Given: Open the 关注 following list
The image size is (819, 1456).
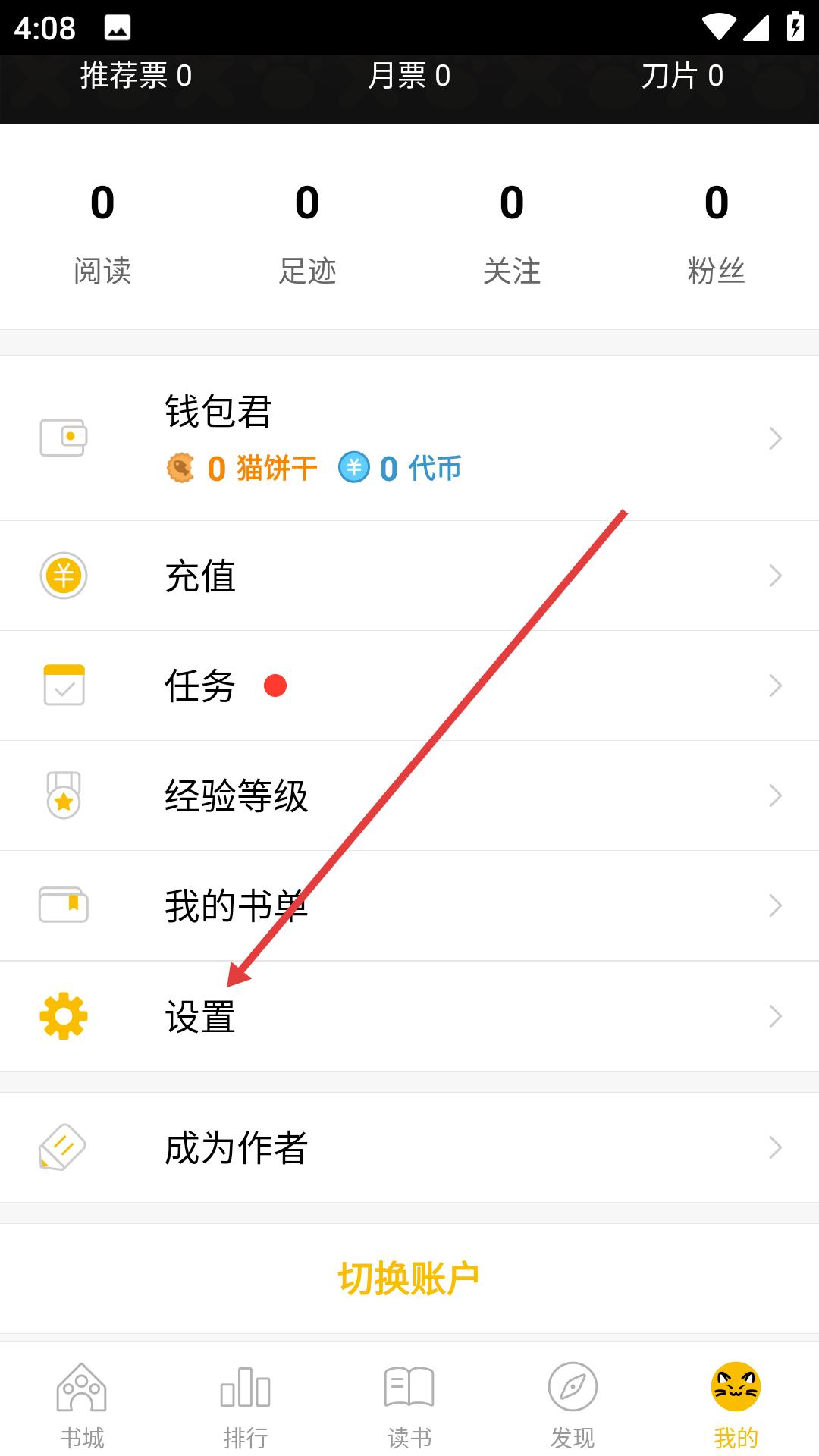Looking at the screenshot, I should click(x=512, y=231).
